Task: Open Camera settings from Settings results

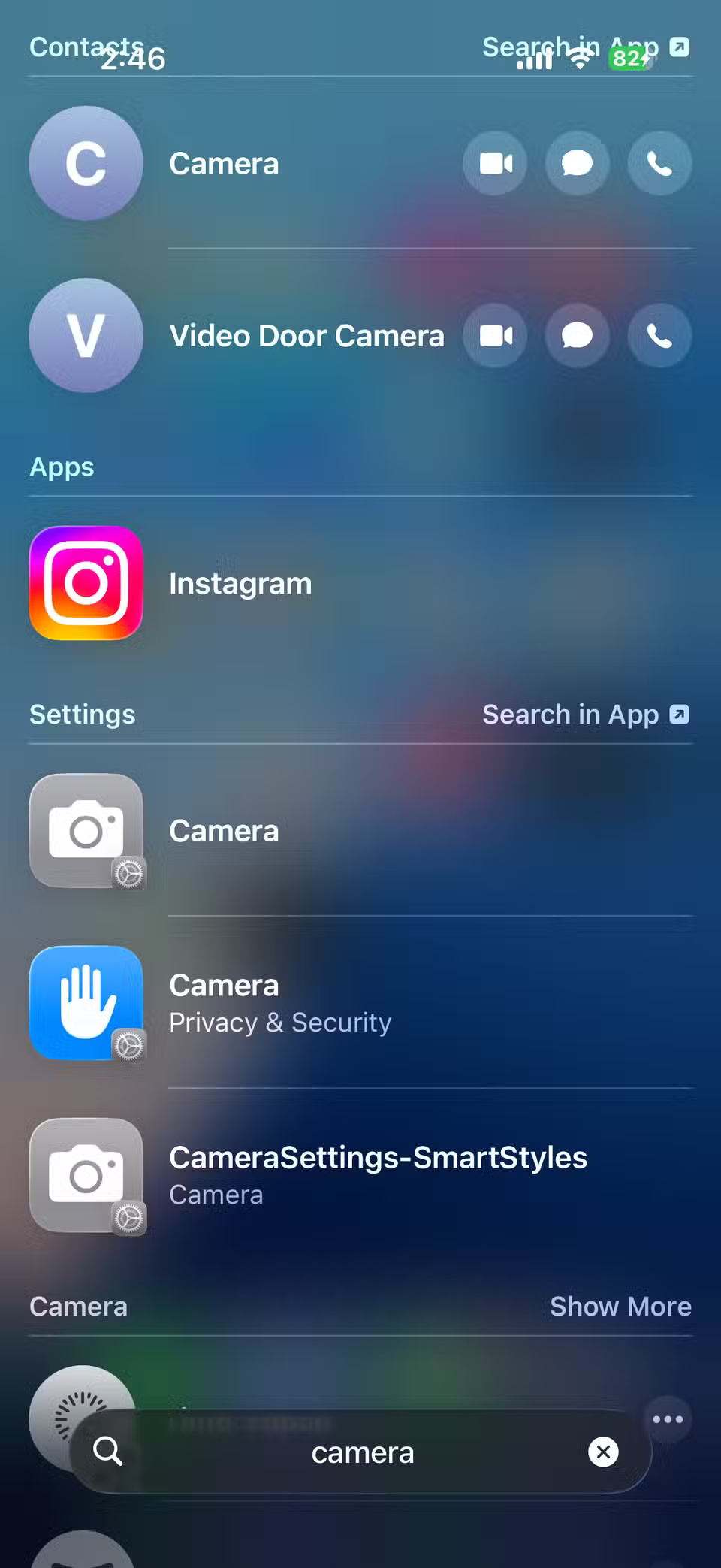Action: 224,830
